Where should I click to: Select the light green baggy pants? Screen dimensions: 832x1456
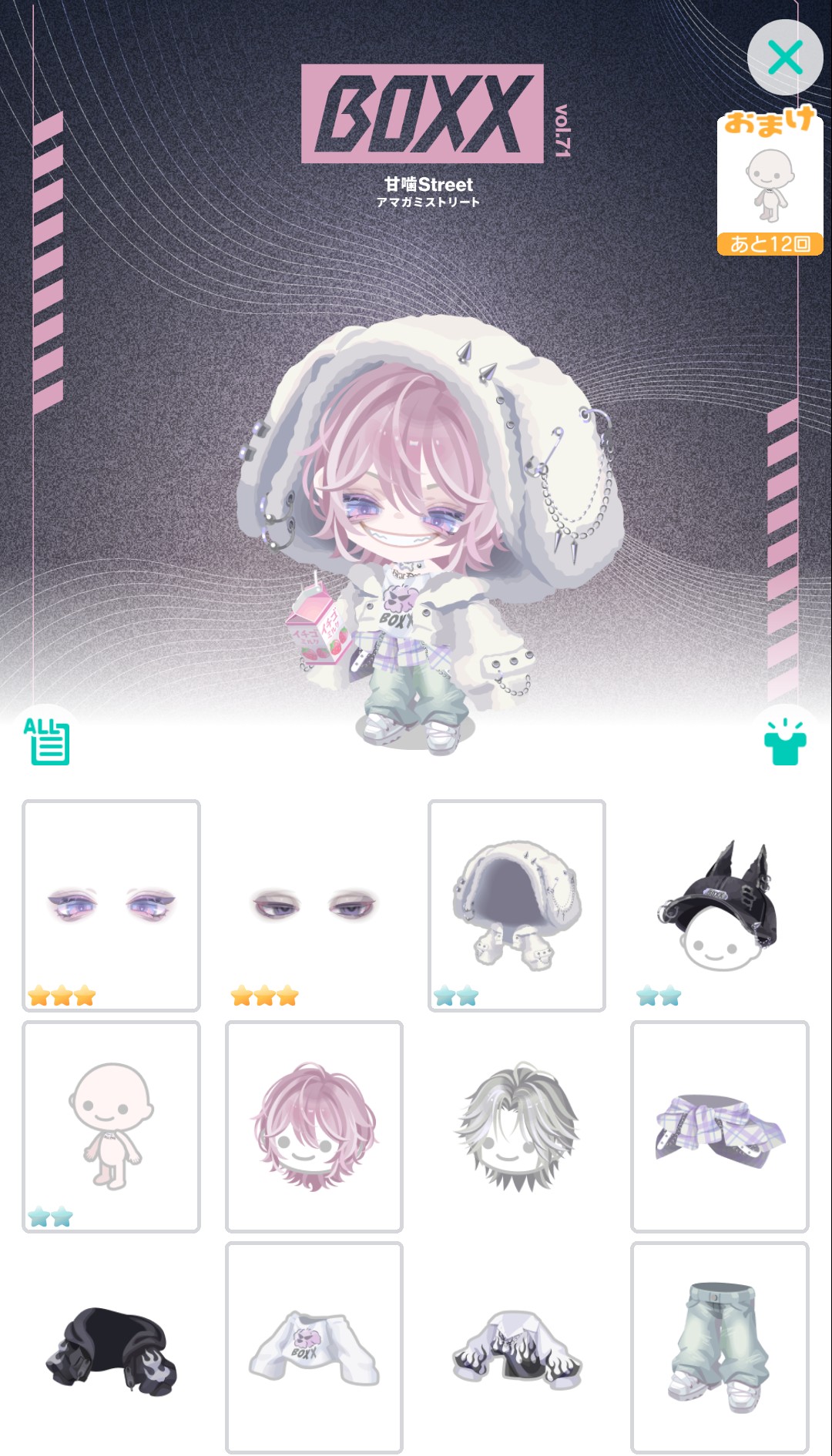(x=720, y=1347)
